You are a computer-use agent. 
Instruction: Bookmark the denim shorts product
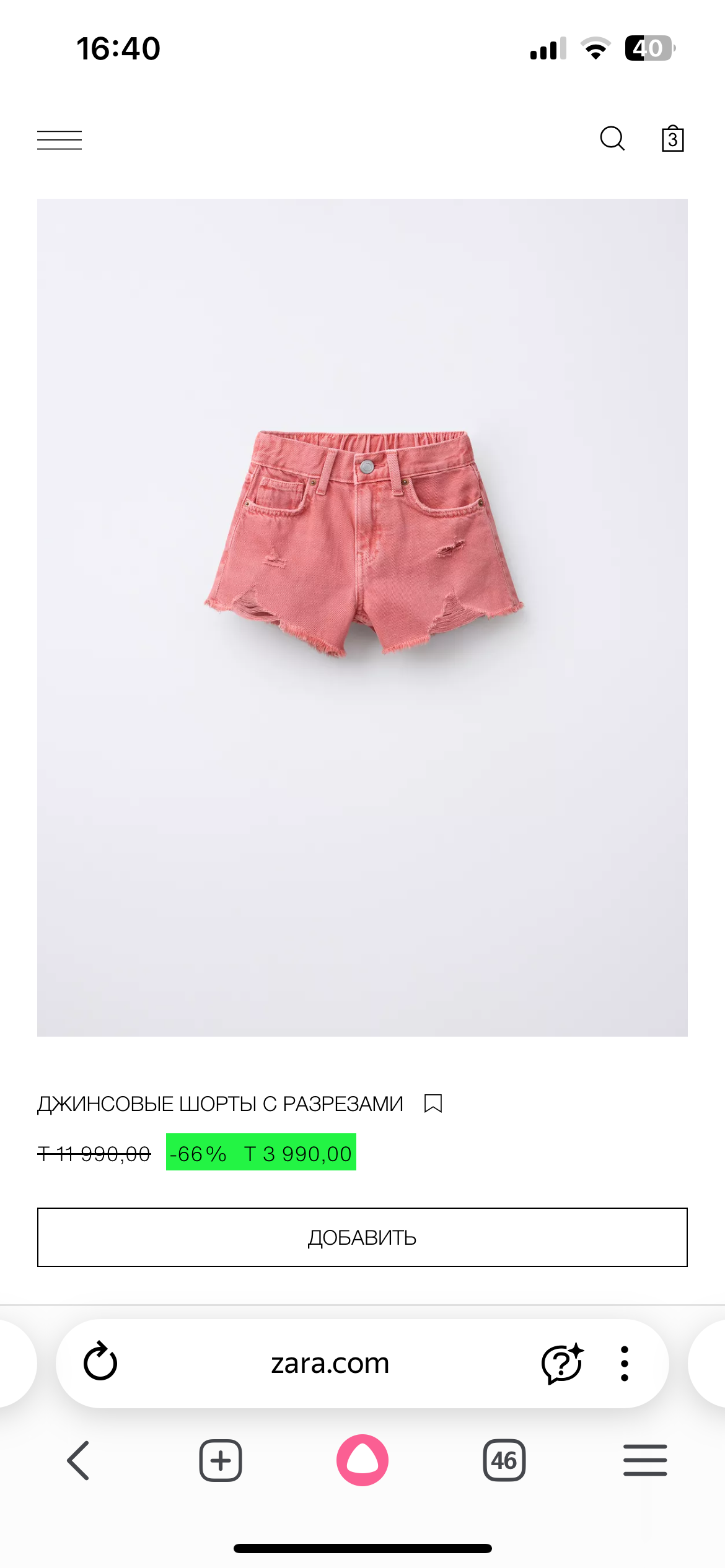[433, 1104]
